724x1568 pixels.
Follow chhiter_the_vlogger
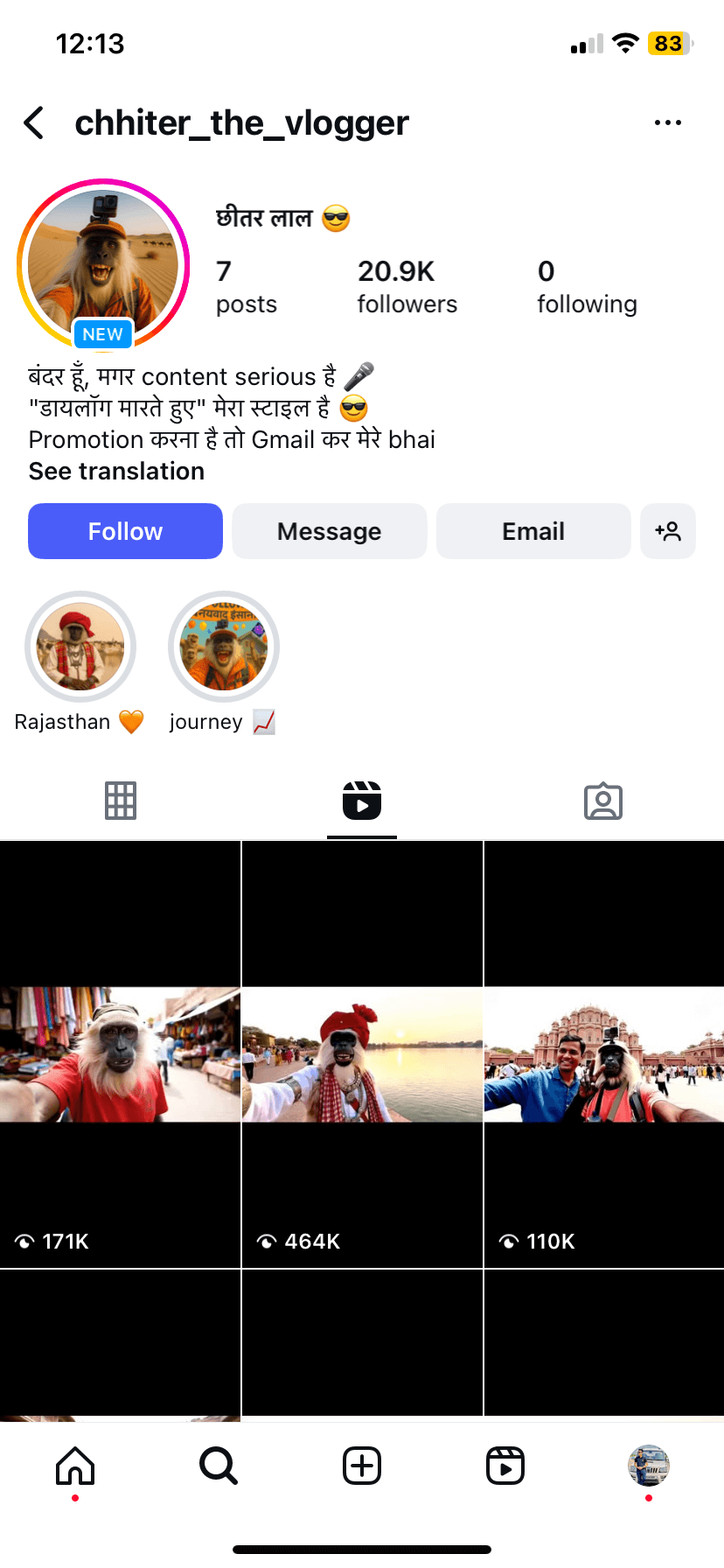tap(125, 531)
